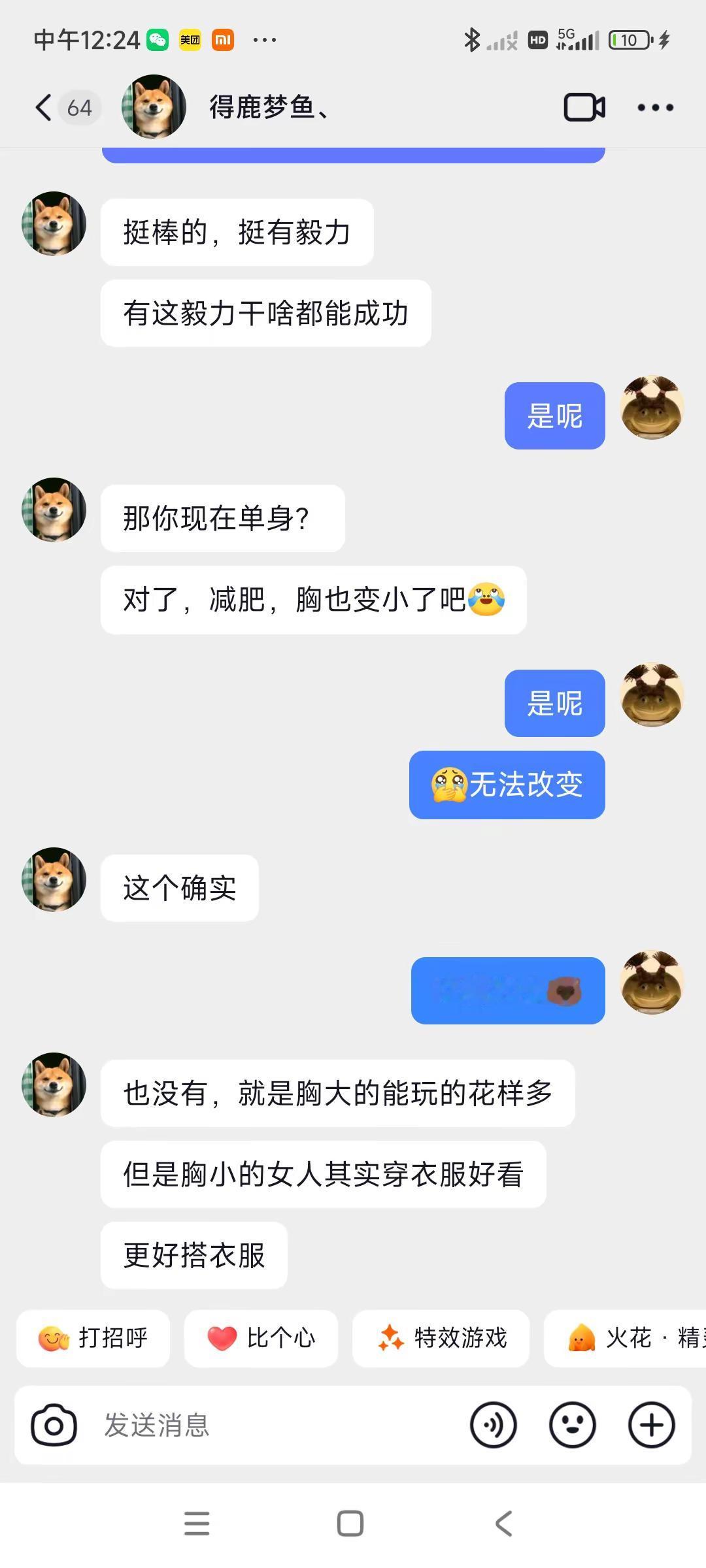Tap the plus (+) attachment icon
The image size is (706, 1568).
click(x=651, y=1424)
